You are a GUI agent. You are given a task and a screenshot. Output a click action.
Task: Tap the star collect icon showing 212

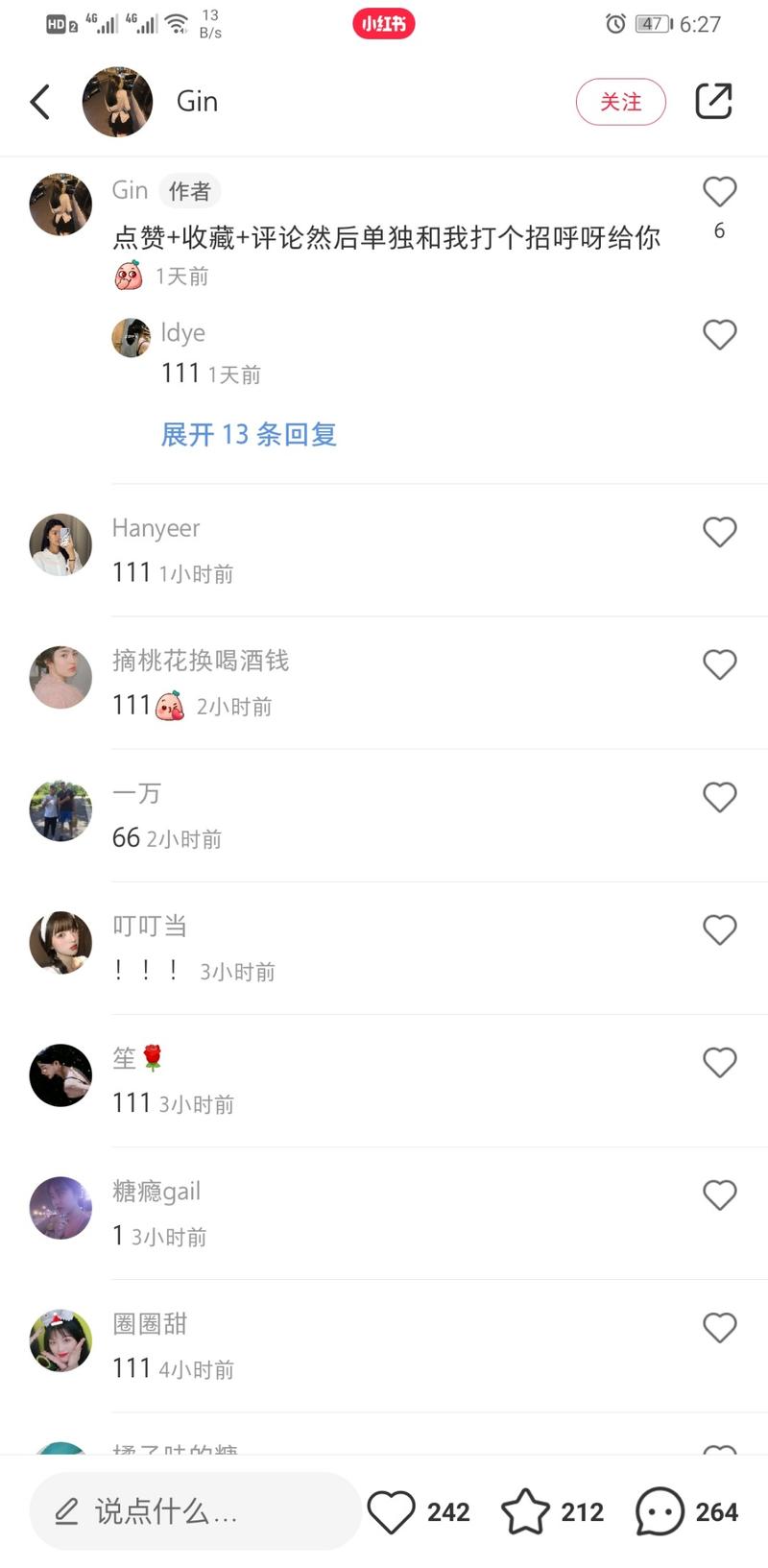(x=526, y=1510)
